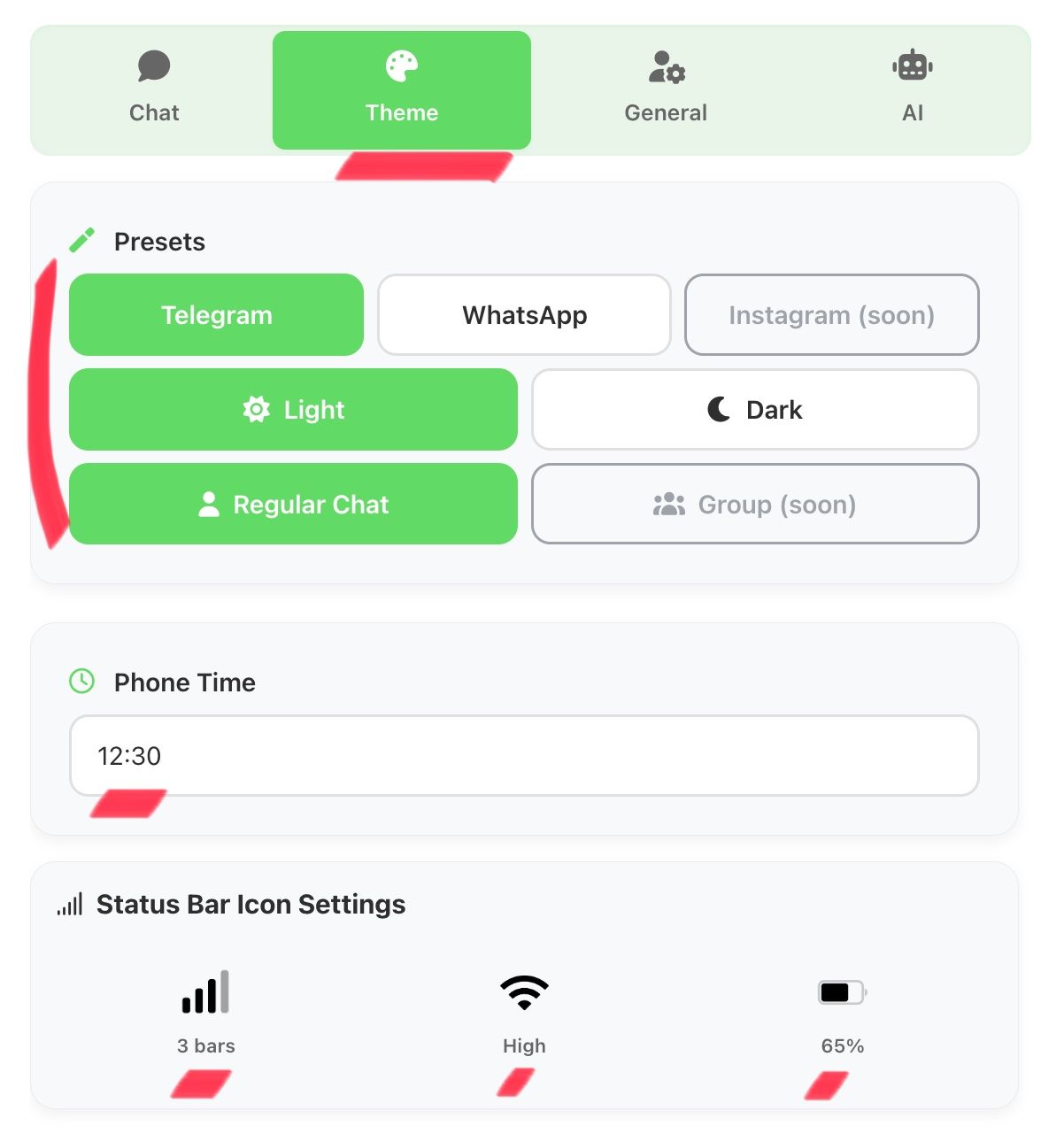Screen dimensions: 1064x1126
Task: Go to the AI tab
Action: tap(912, 89)
